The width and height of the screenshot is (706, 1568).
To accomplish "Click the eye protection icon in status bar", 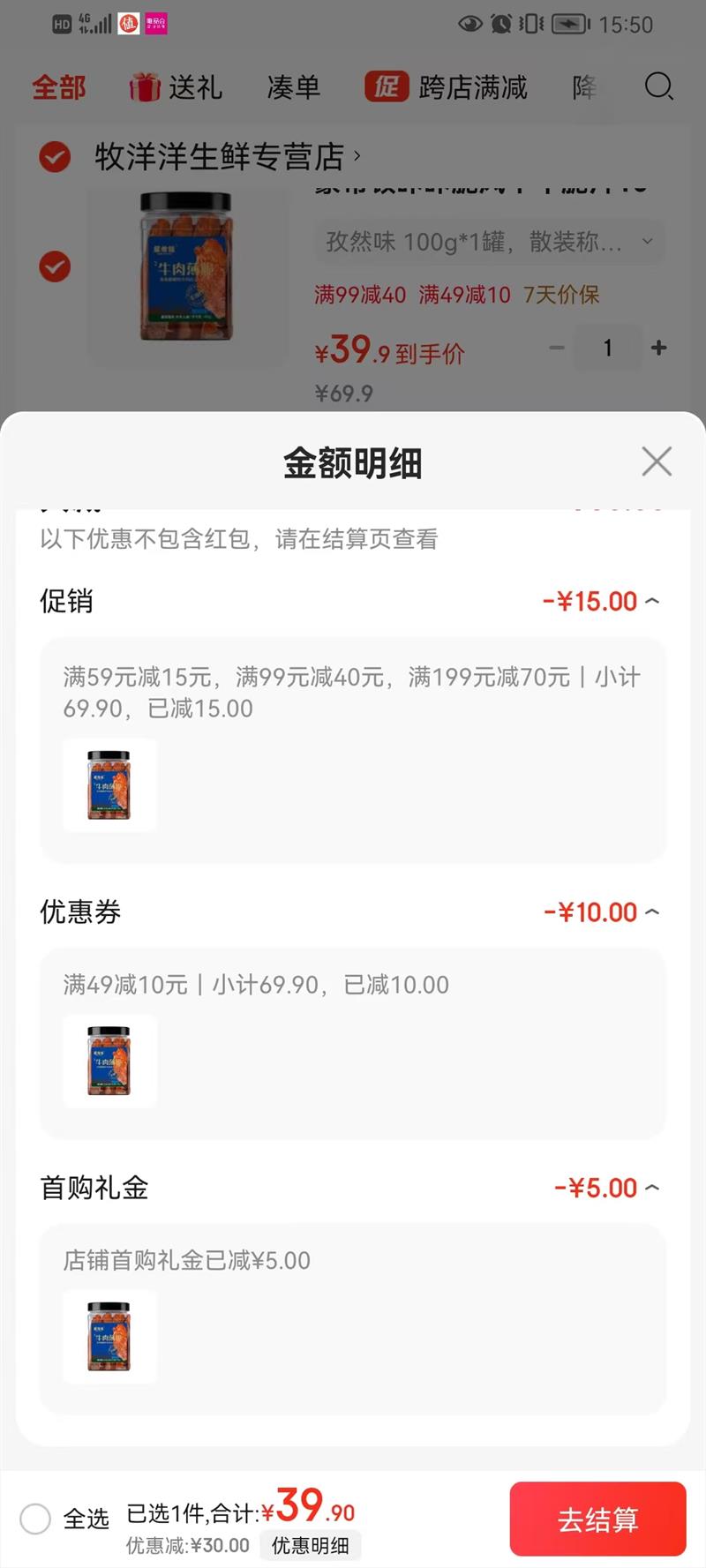I will (470, 26).
